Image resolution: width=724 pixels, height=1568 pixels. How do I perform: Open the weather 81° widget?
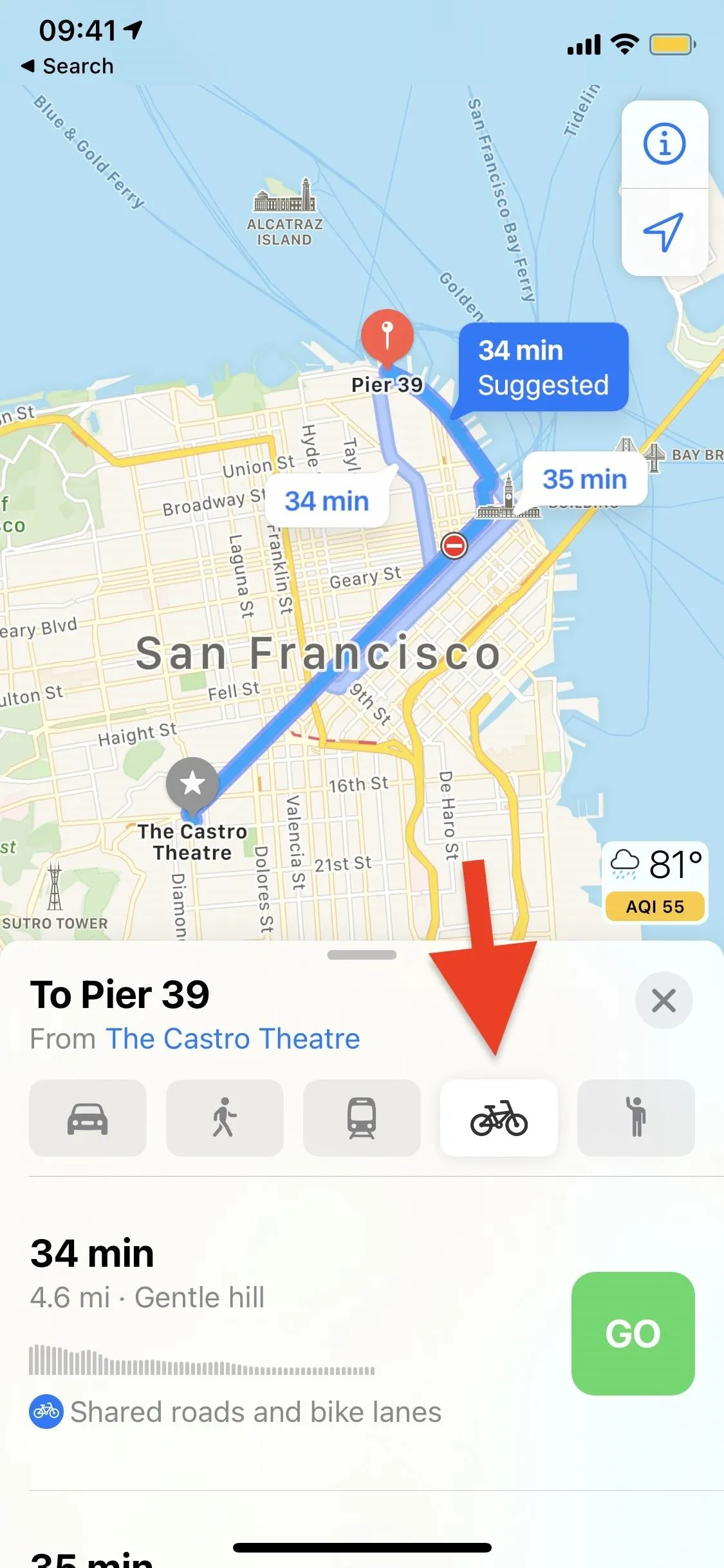pos(655,882)
